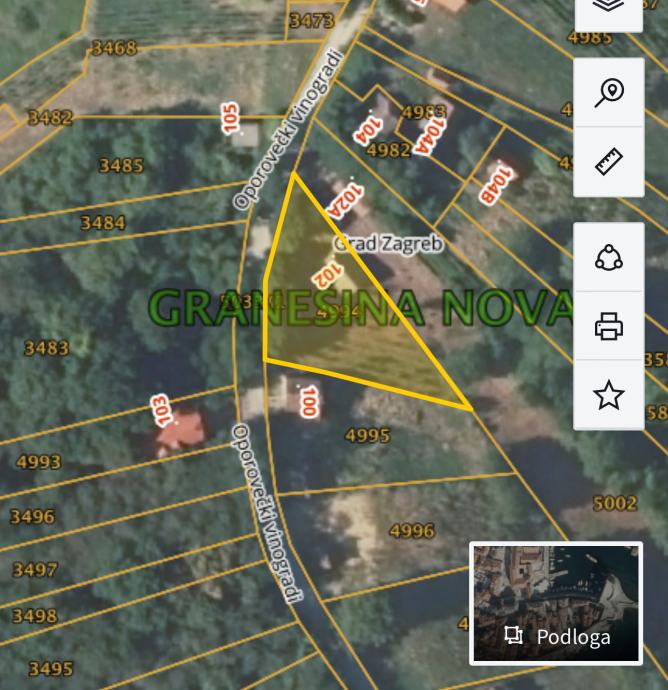The height and width of the screenshot is (690, 668).
Task: Activate the ruler measurement tool
Action: click(x=608, y=161)
